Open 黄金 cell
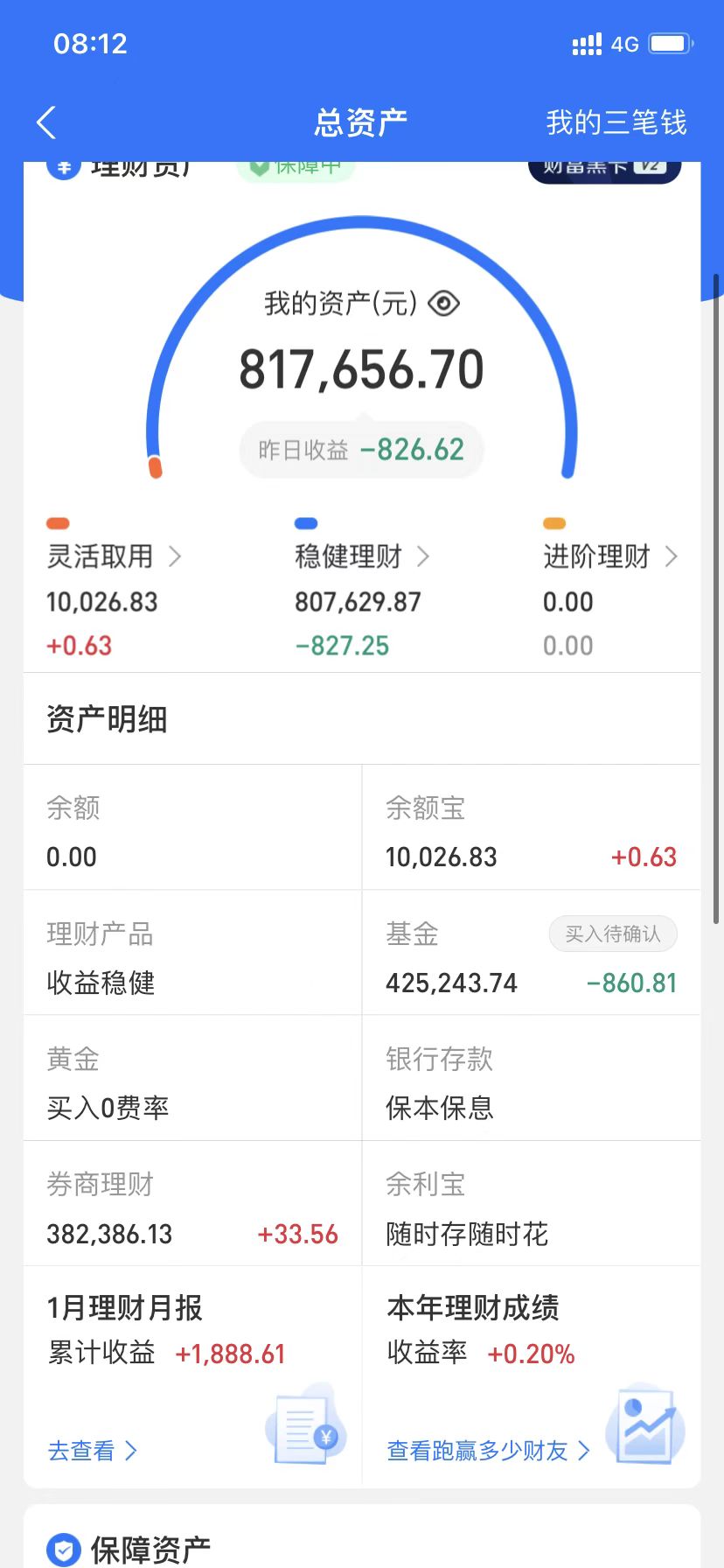The image size is (724, 1568). 192,1078
